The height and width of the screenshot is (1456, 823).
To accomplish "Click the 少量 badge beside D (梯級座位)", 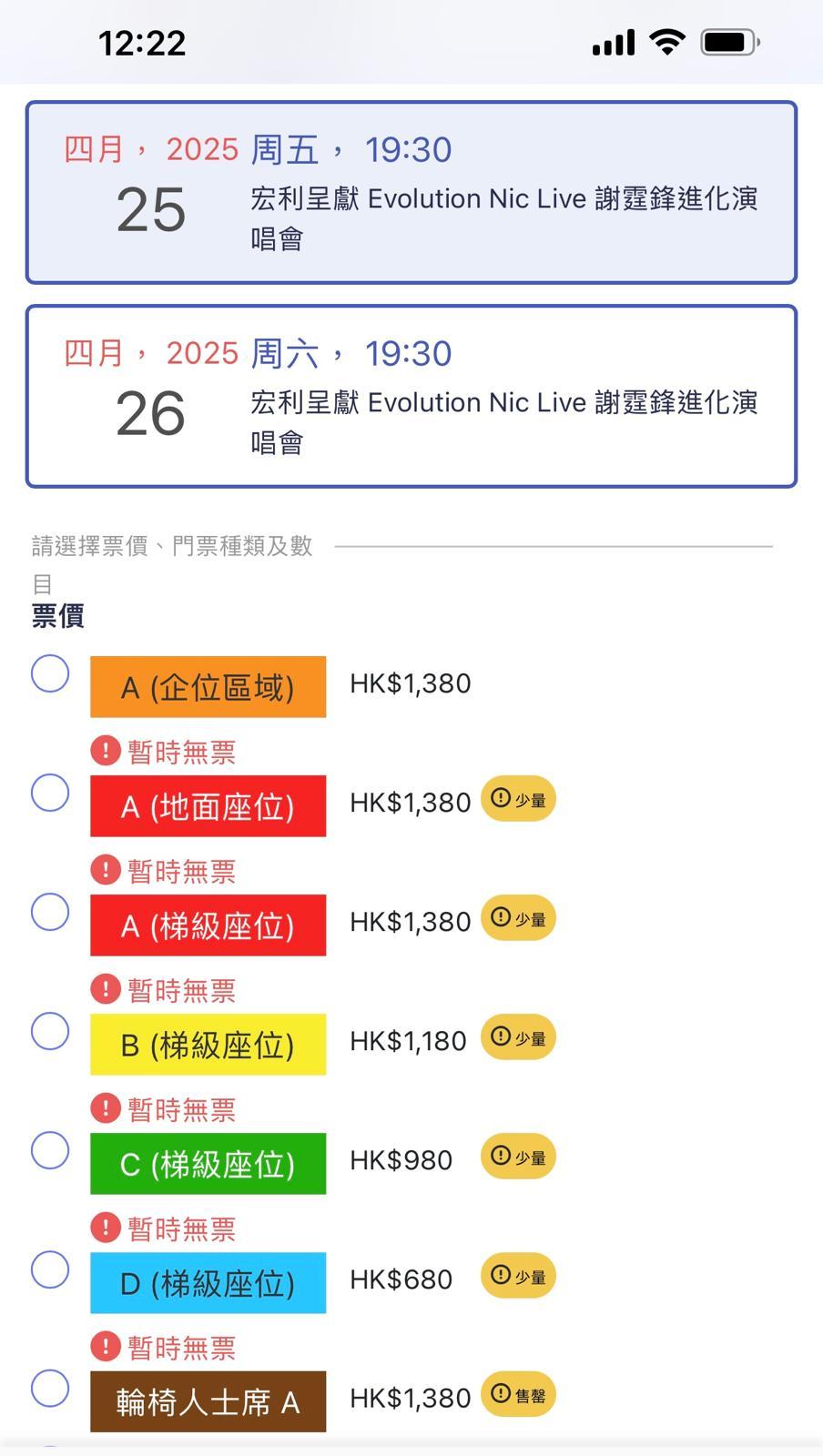I will [518, 1276].
